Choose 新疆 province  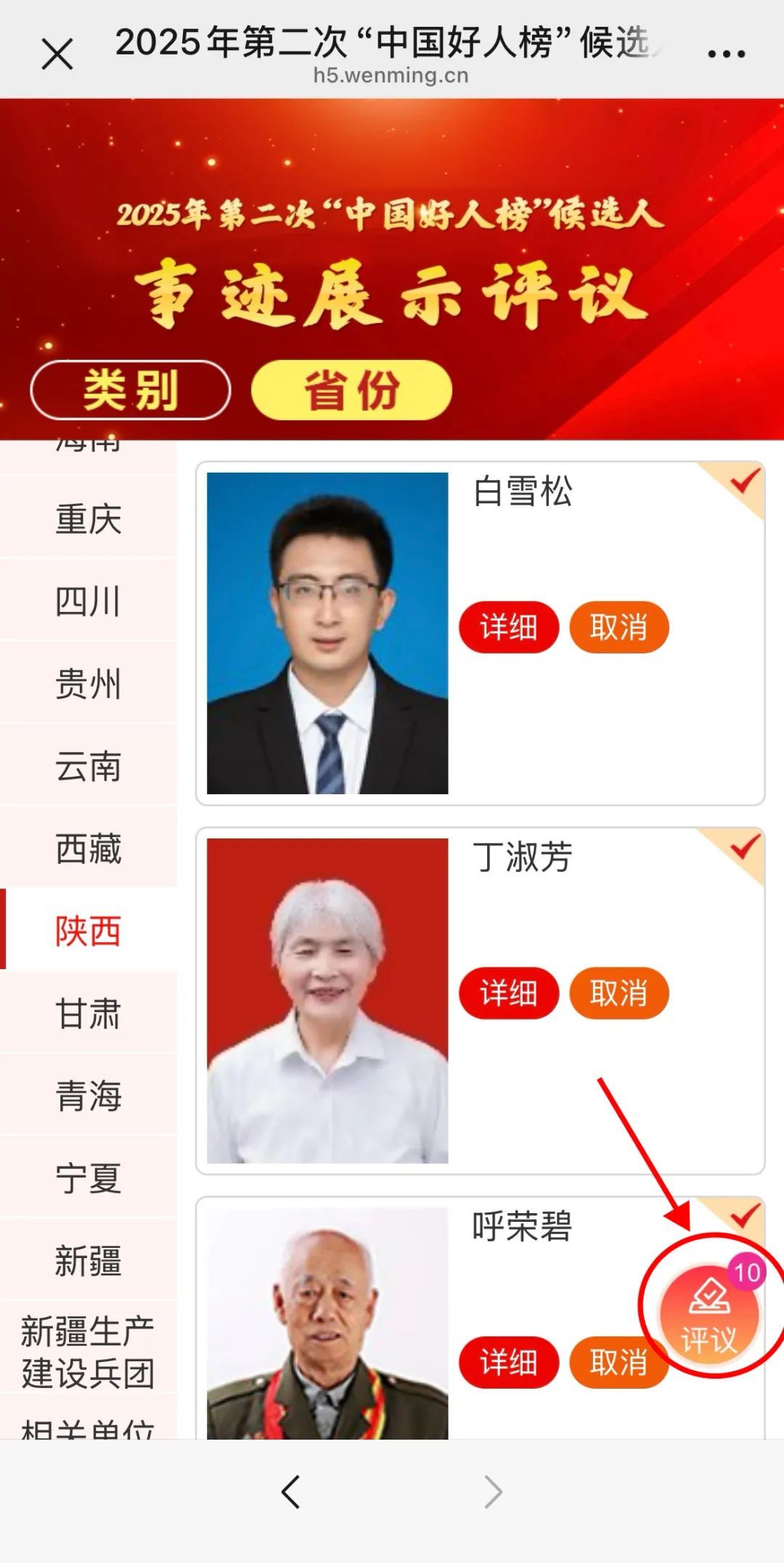pos(88,1260)
